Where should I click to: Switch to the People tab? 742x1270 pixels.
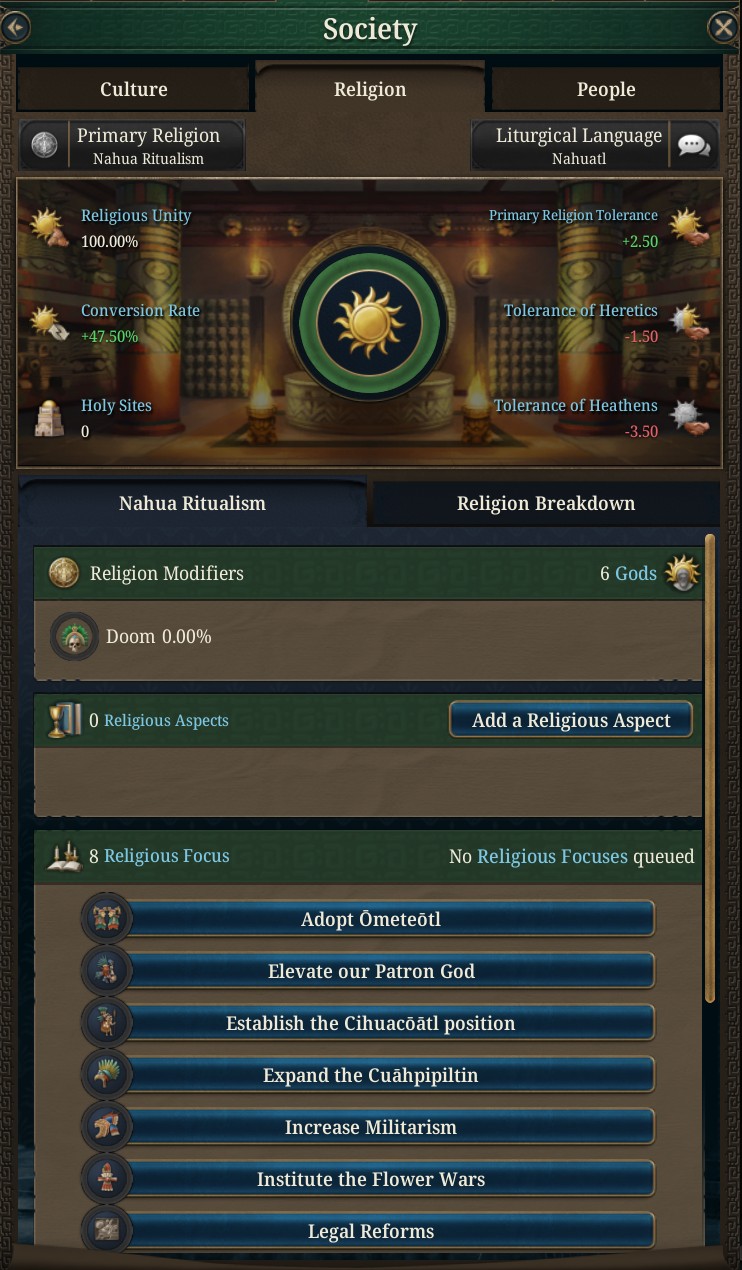click(606, 89)
